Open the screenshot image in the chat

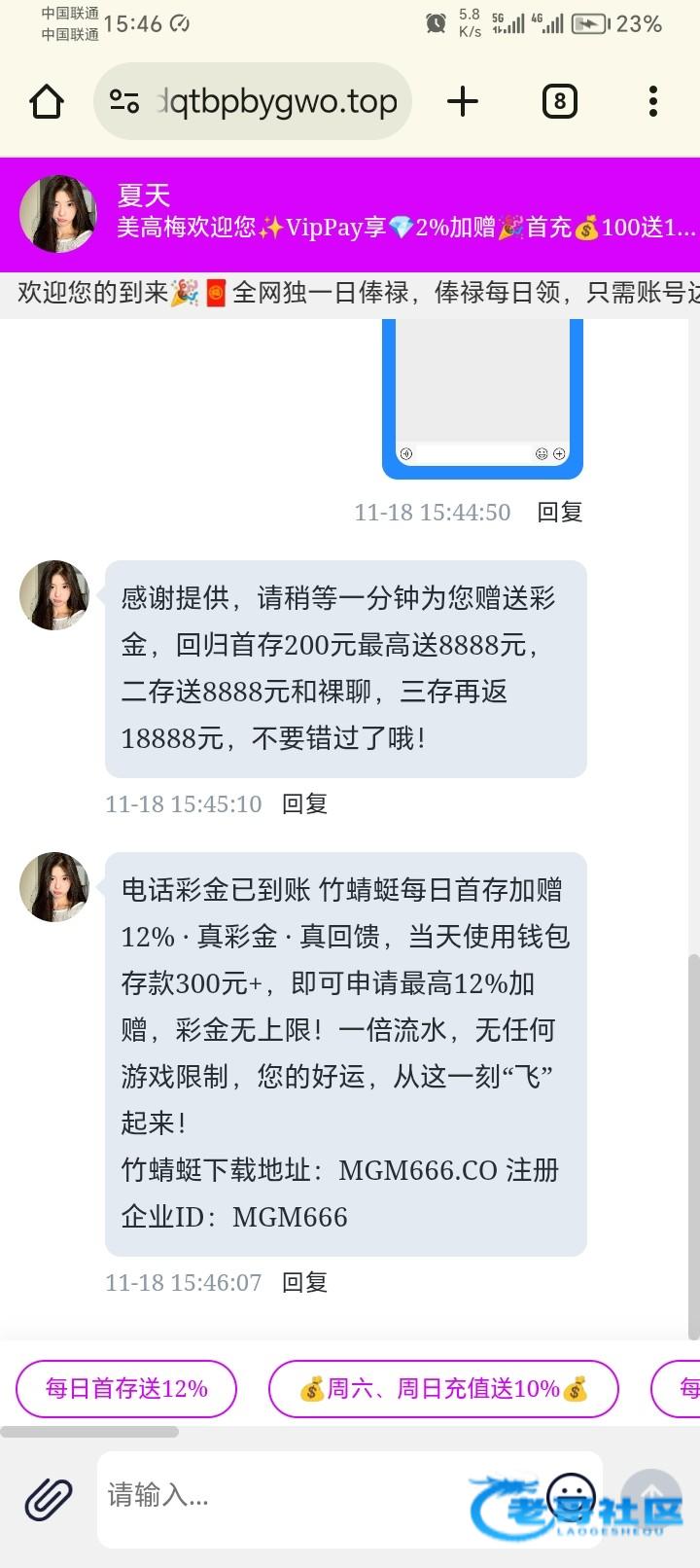pyautogui.click(x=482, y=399)
